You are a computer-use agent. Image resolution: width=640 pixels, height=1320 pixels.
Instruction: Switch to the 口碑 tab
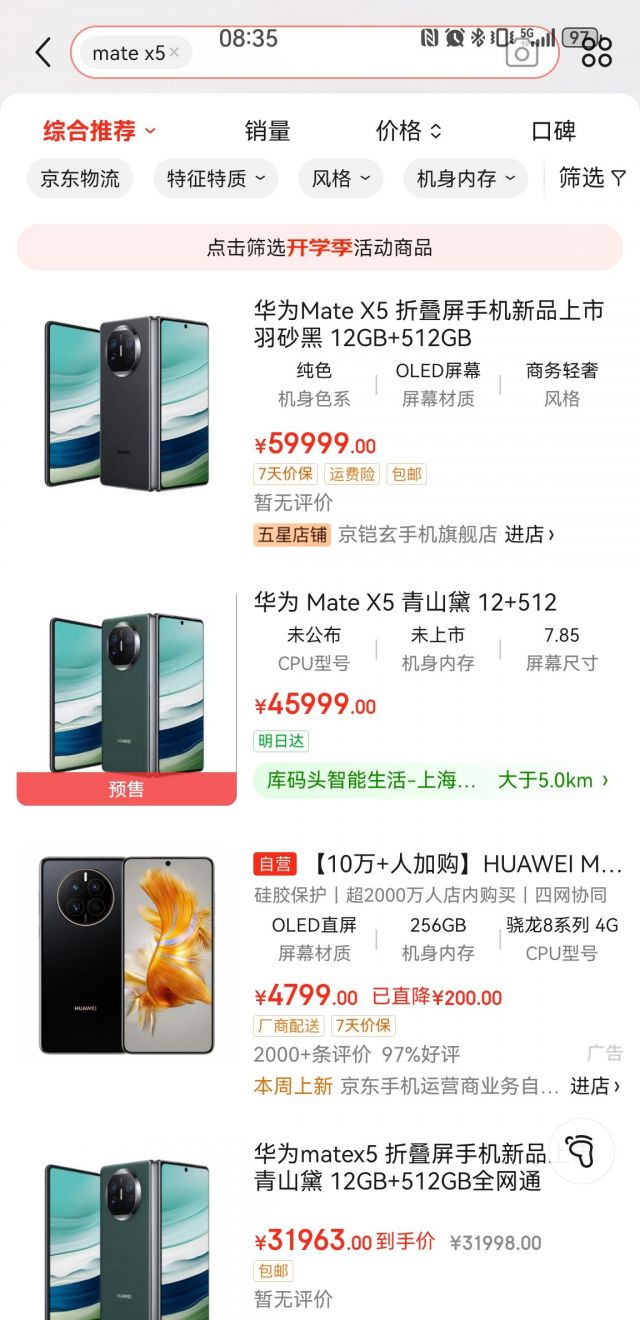click(x=553, y=131)
